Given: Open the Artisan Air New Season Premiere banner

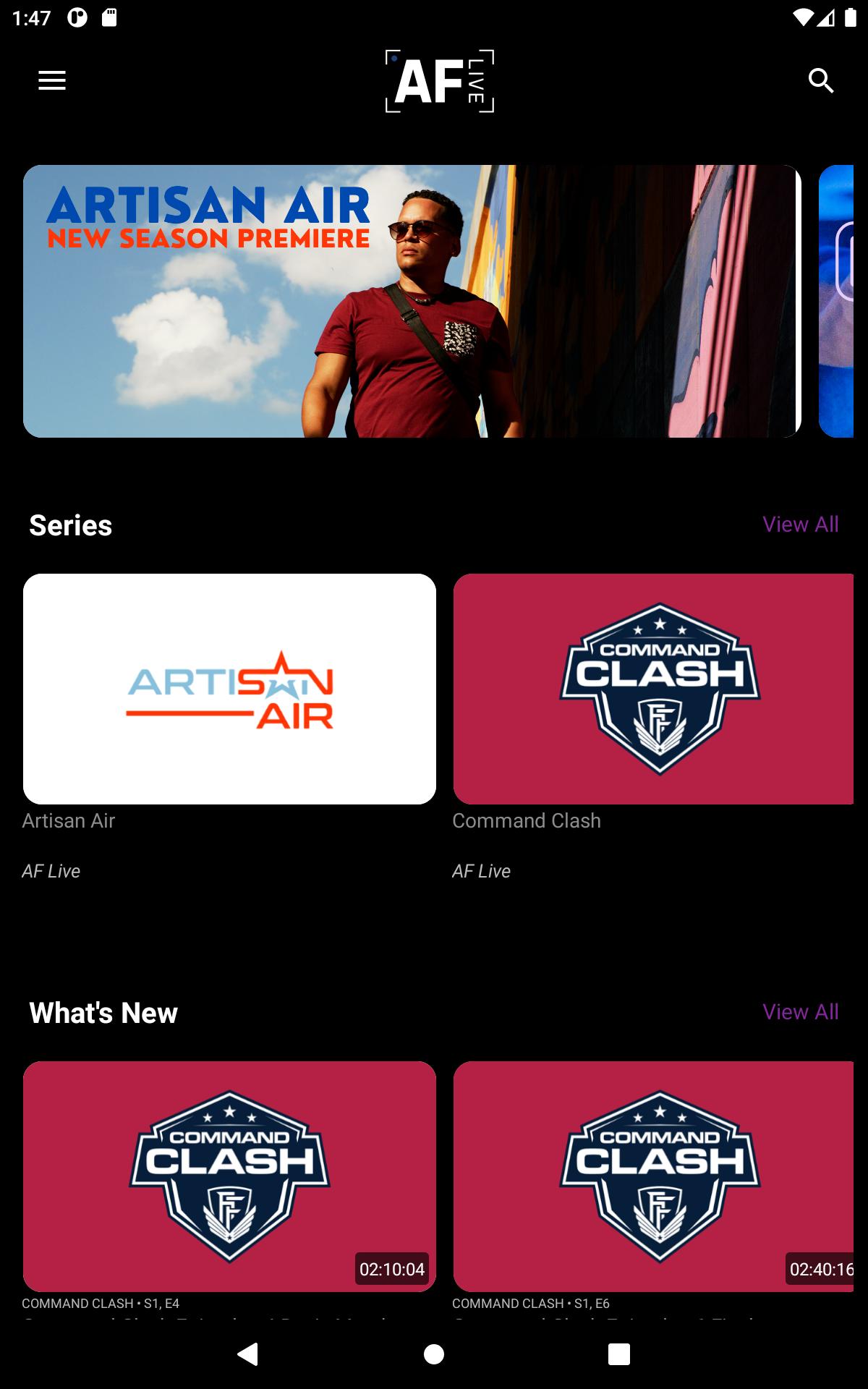Looking at the screenshot, I should click(412, 301).
